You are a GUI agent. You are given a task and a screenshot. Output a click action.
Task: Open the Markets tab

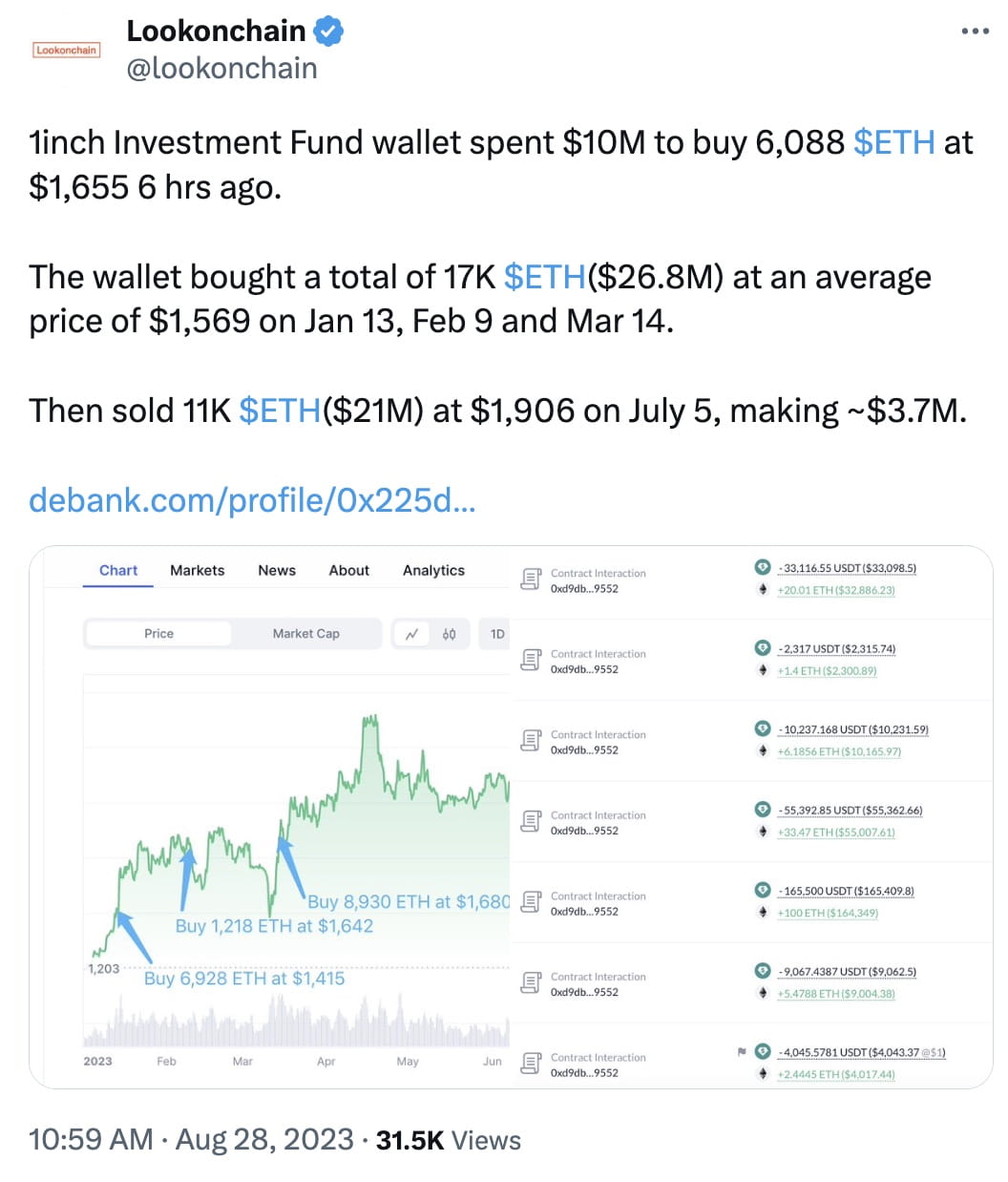click(x=197, y=570)
